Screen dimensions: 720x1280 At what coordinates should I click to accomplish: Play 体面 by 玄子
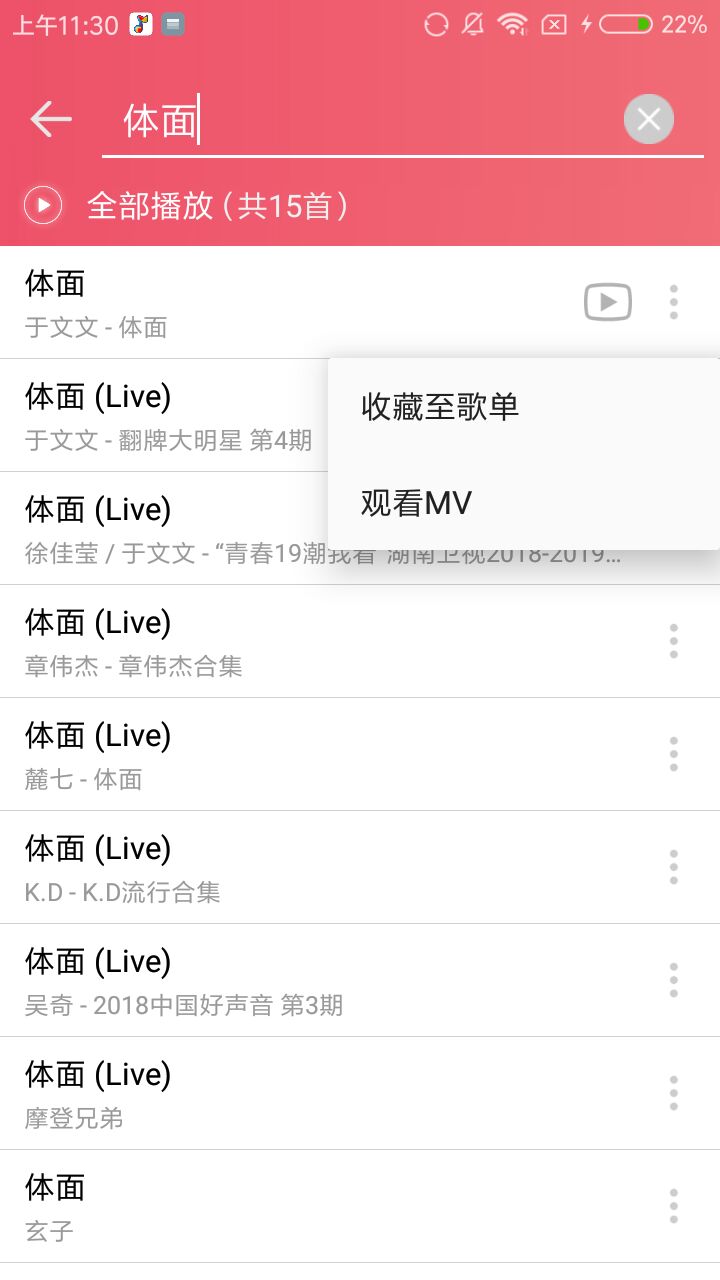point(330,1206)
